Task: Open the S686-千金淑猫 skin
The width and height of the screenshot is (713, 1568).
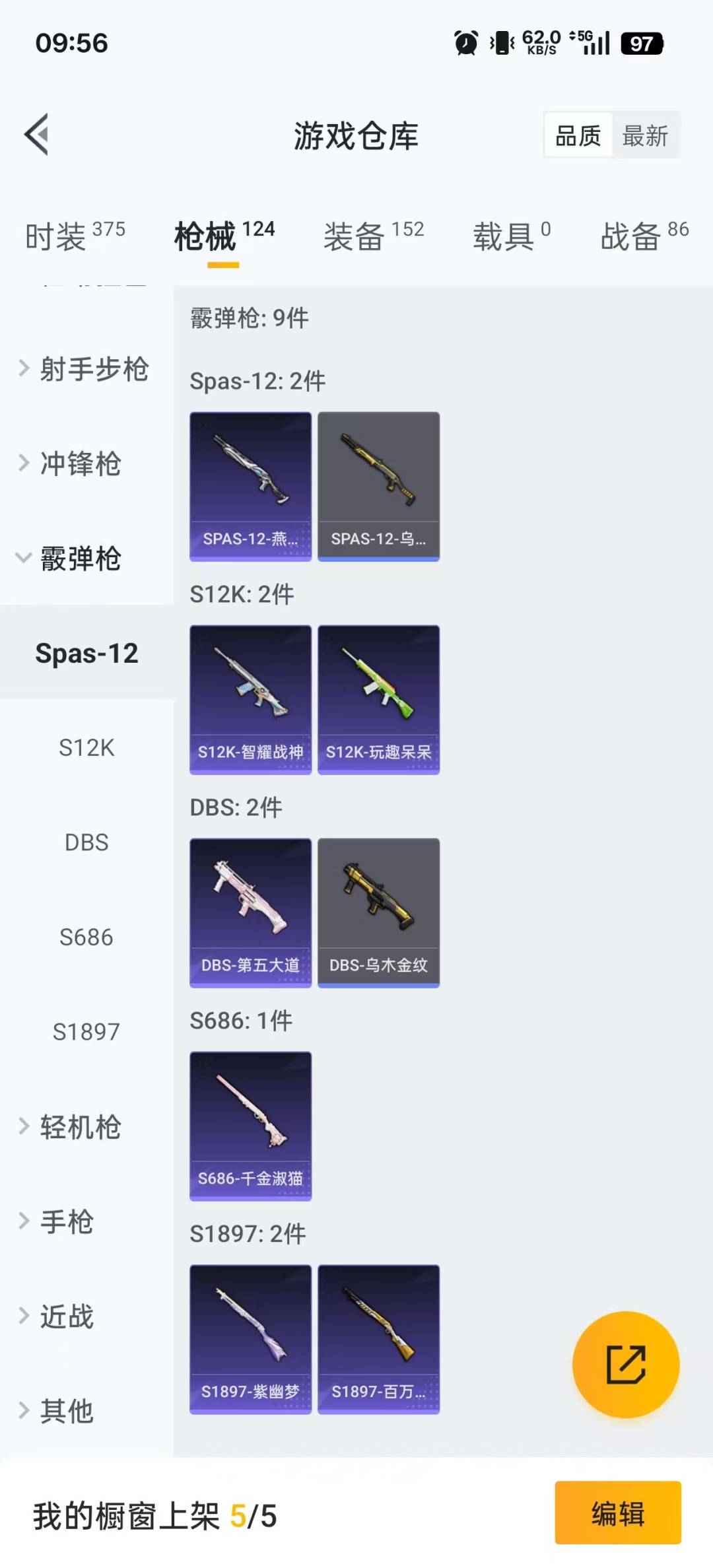Action: pos(250,1126)
